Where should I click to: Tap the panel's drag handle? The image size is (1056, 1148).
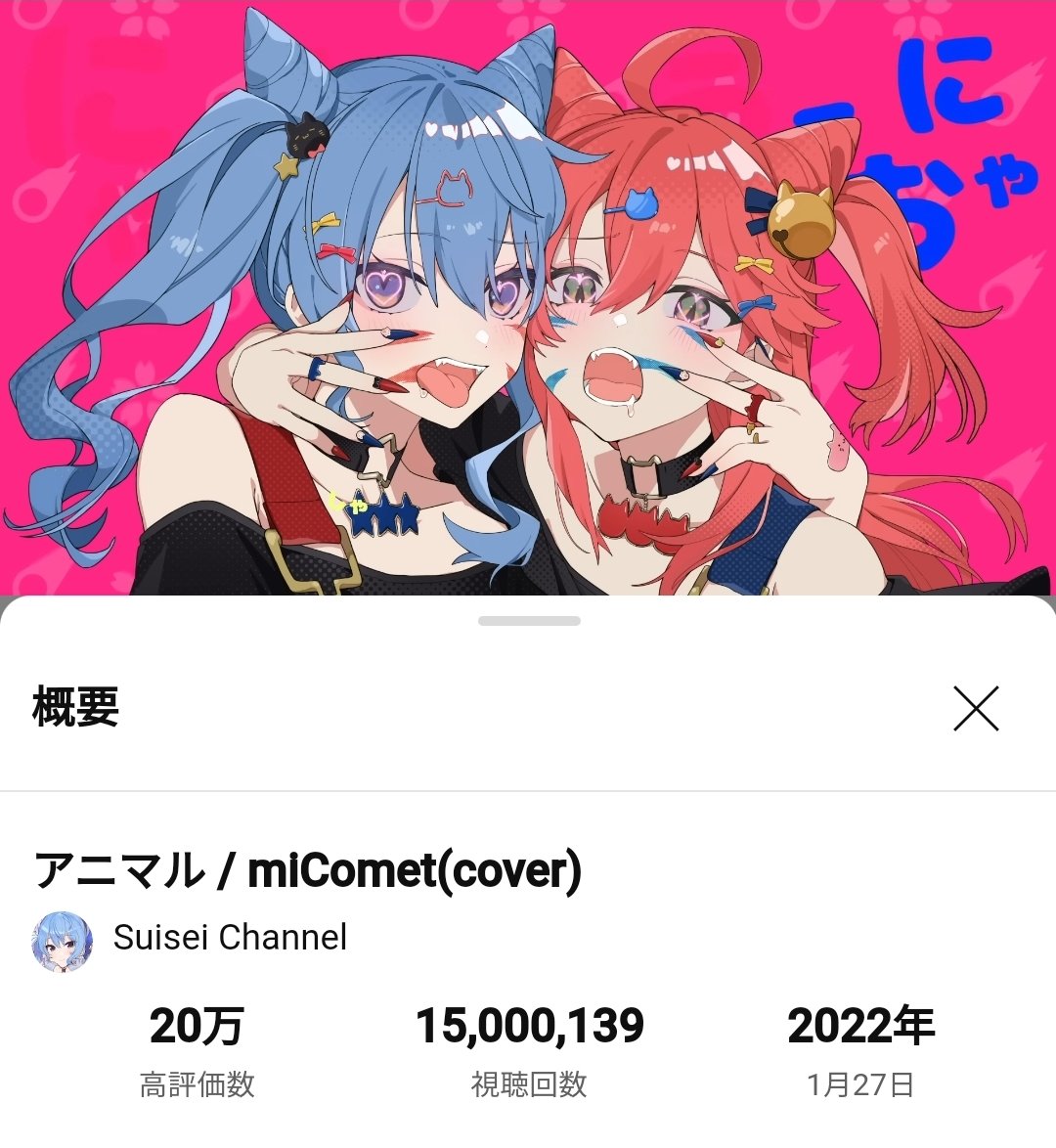529,621
